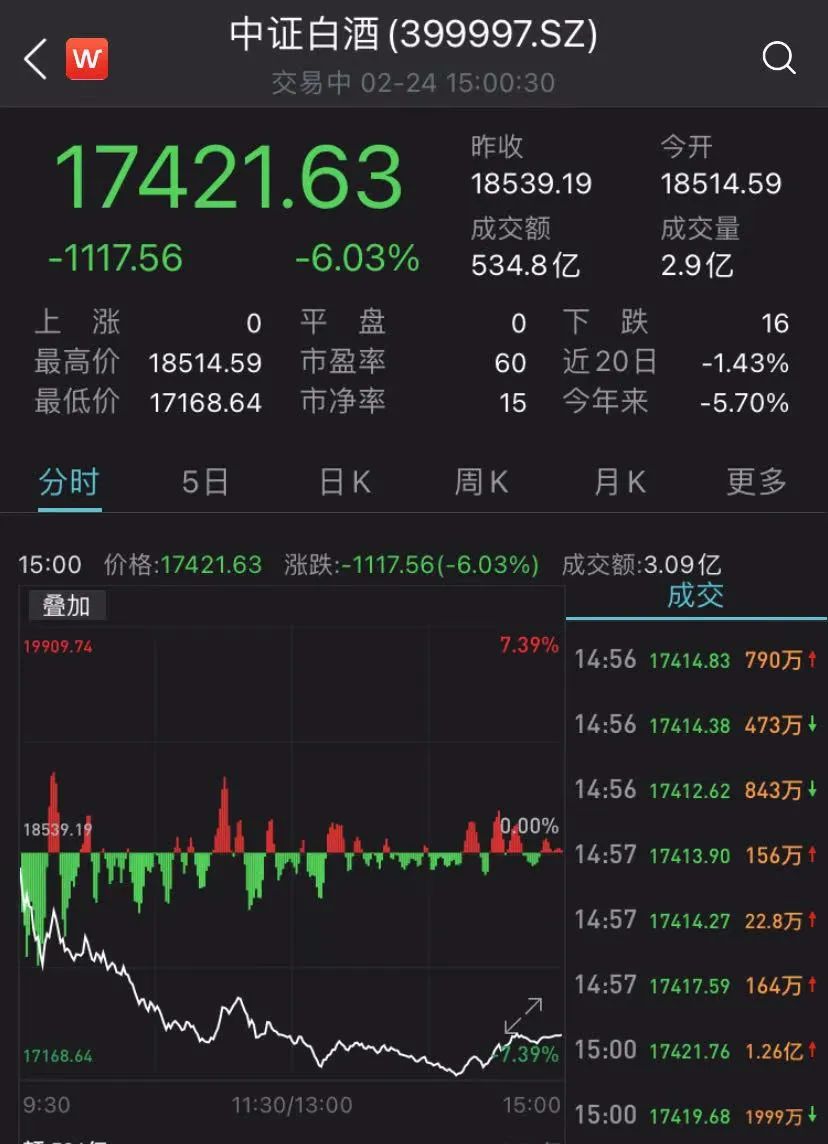
Task: Expand the chart to full screen
Action: pos(523,1016)
